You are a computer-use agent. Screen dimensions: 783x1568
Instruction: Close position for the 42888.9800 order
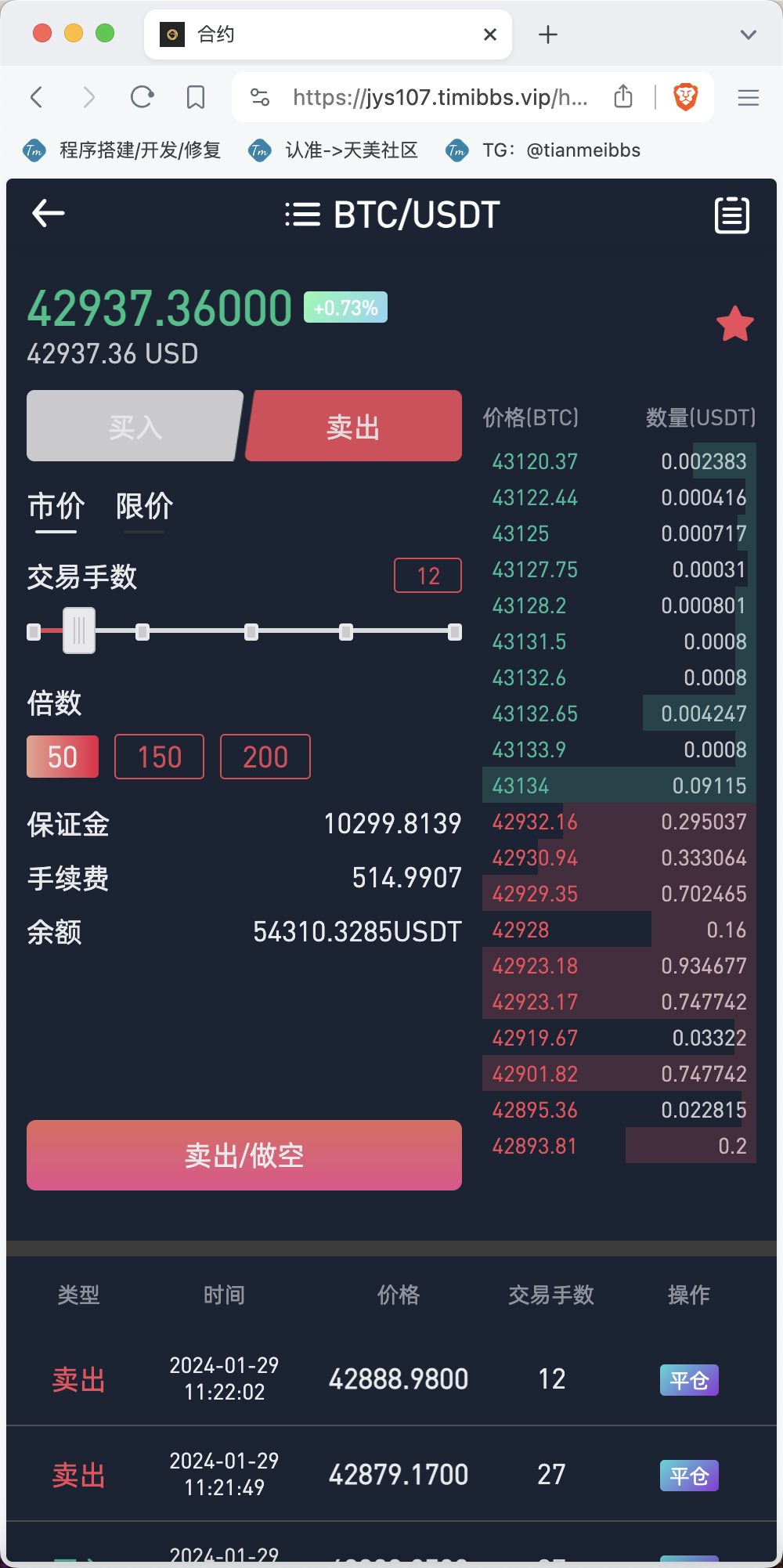tap(689, 1380)
